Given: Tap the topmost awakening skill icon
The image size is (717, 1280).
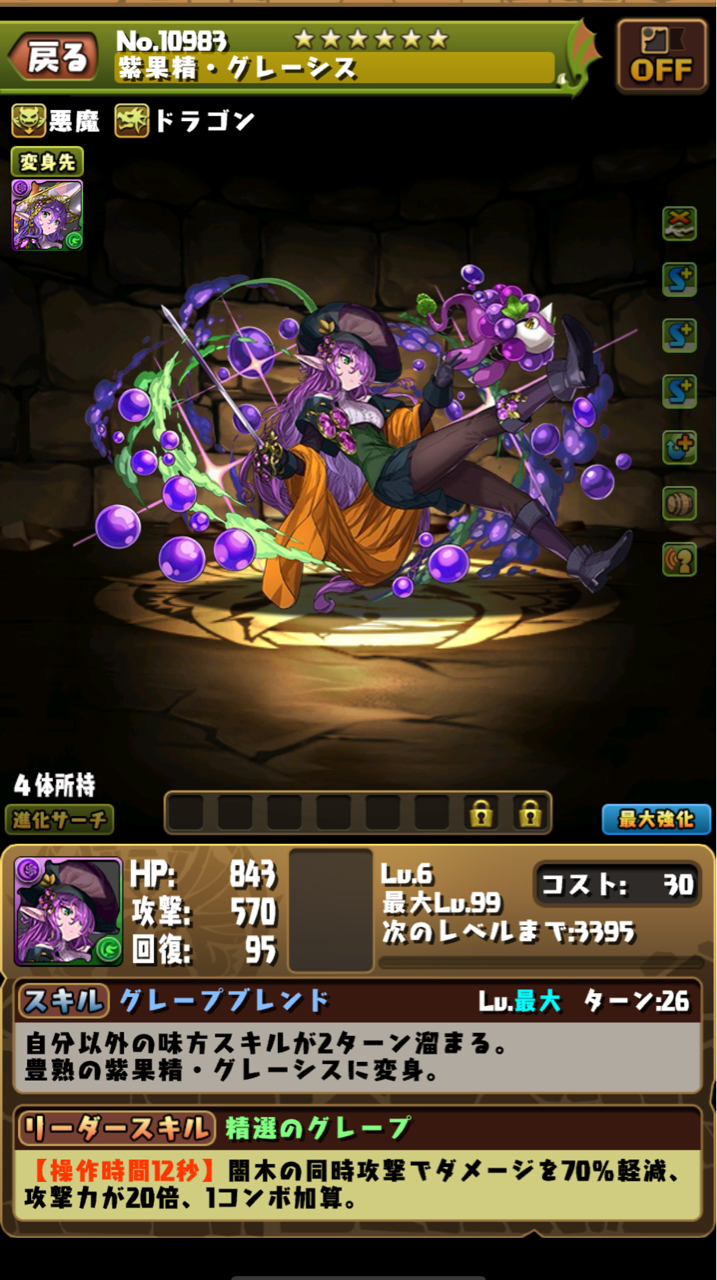Looking at the screenshot, I should pyautogui.click(x=679, y=224).
